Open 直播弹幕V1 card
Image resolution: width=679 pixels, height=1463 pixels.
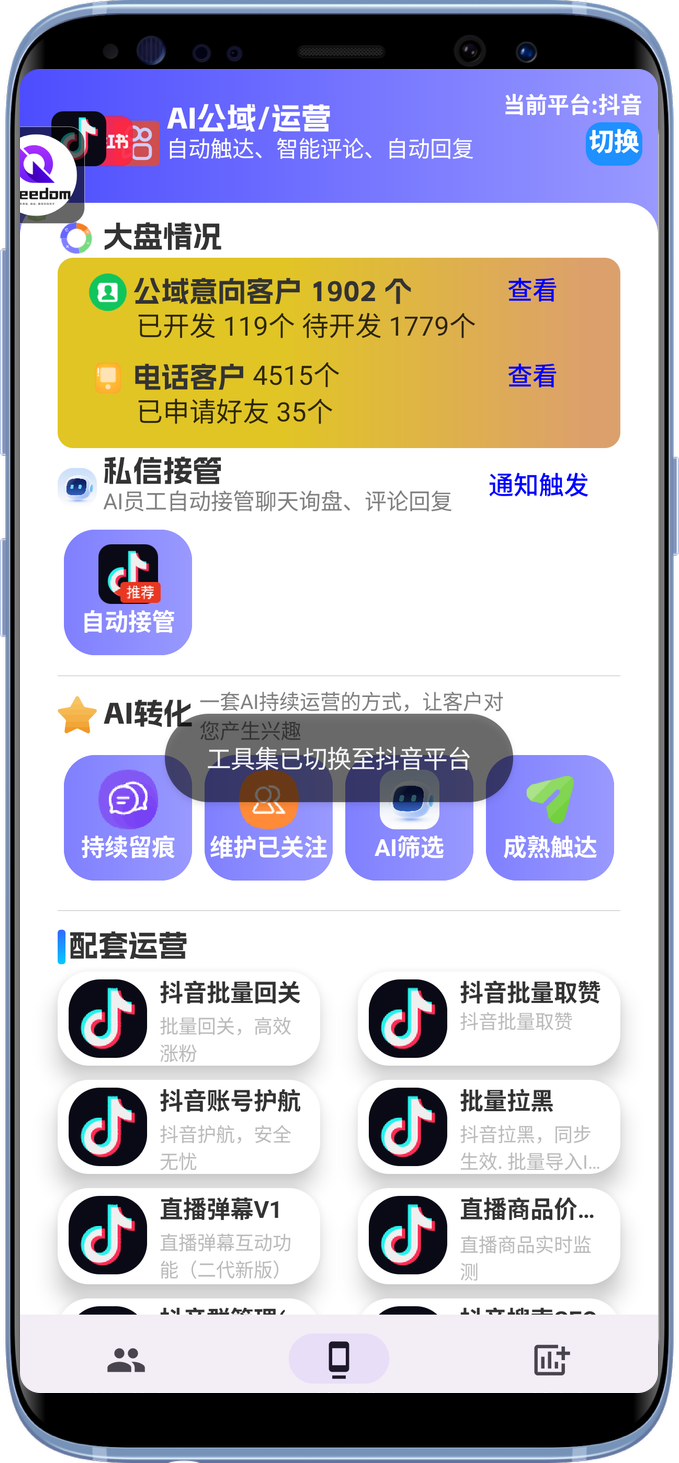[189, 1236]
